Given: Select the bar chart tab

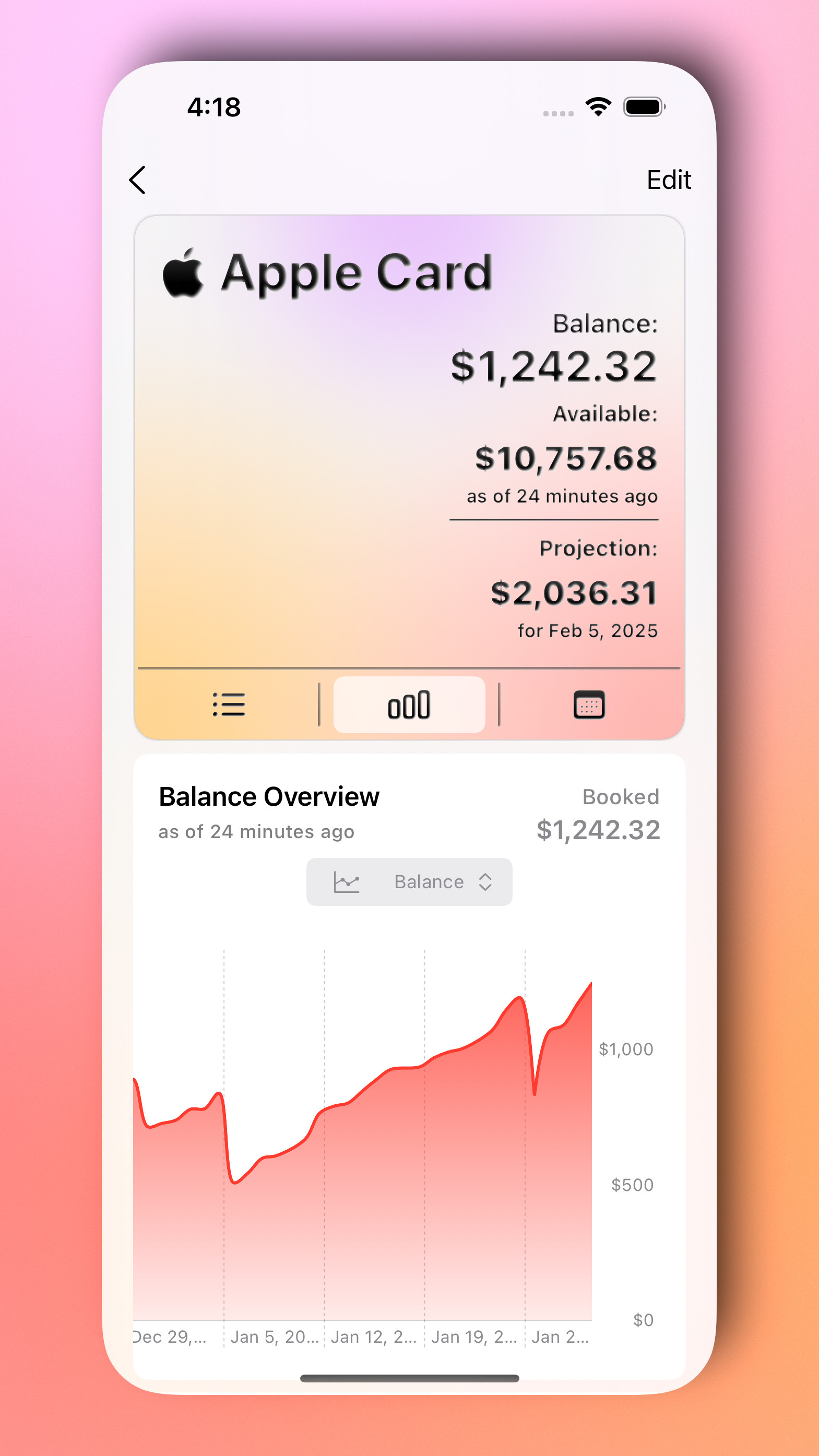Looking at the screenshot, I should click(409, 705).
